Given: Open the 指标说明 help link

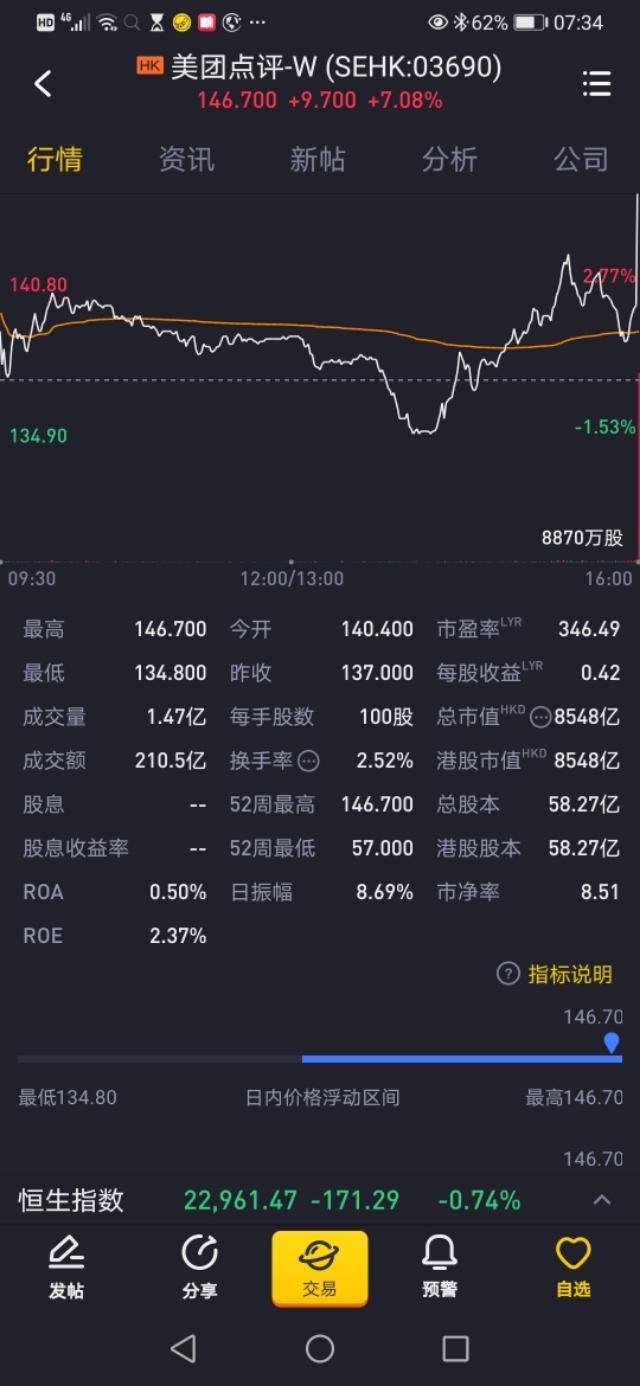Looking at the screenshot, I should [555, 974].
